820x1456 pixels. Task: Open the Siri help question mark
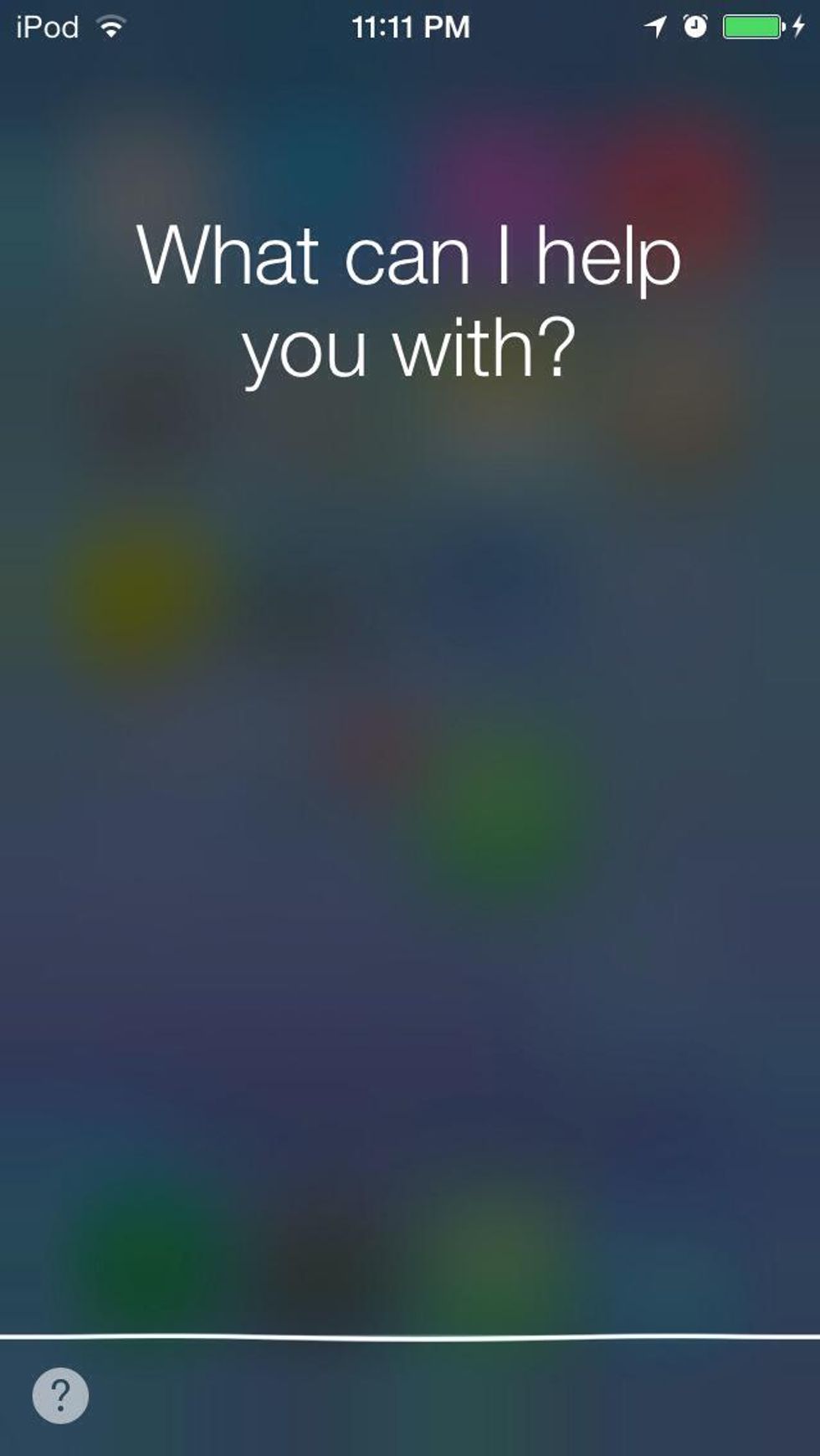(x=60, y=1395)
